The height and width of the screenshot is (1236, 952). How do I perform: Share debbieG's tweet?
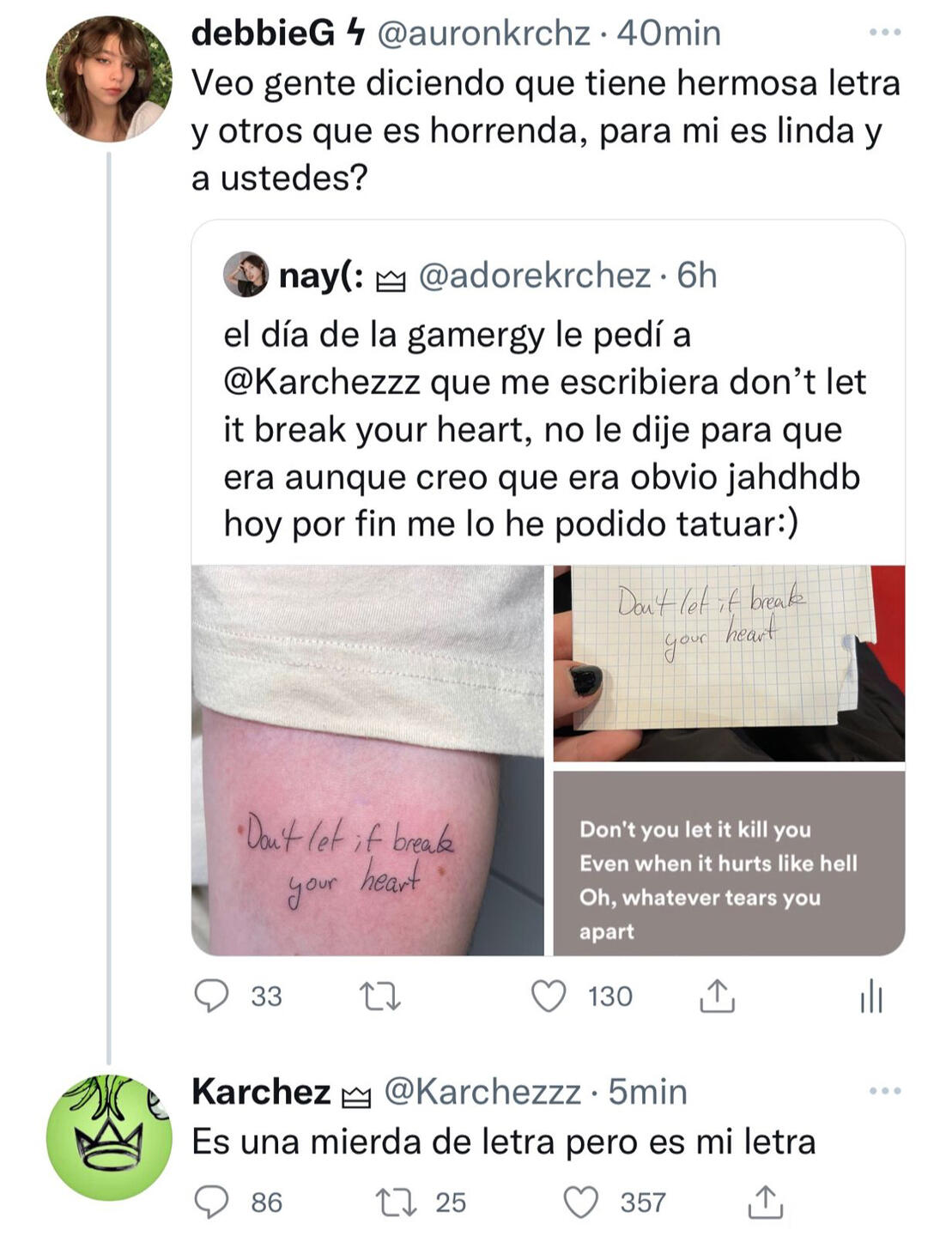pos(717,996)
